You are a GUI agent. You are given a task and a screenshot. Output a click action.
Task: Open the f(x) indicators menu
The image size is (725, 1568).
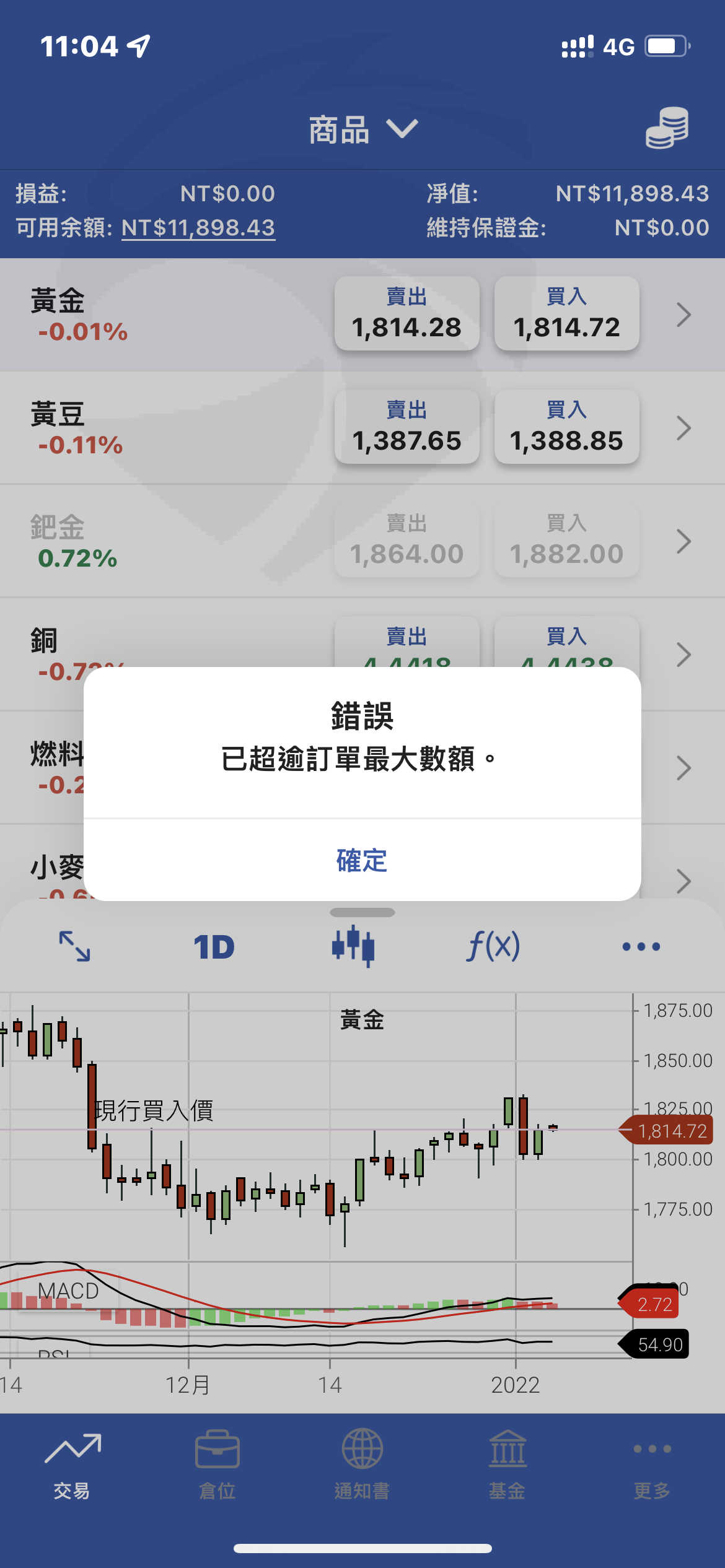[x=493, y=946]
